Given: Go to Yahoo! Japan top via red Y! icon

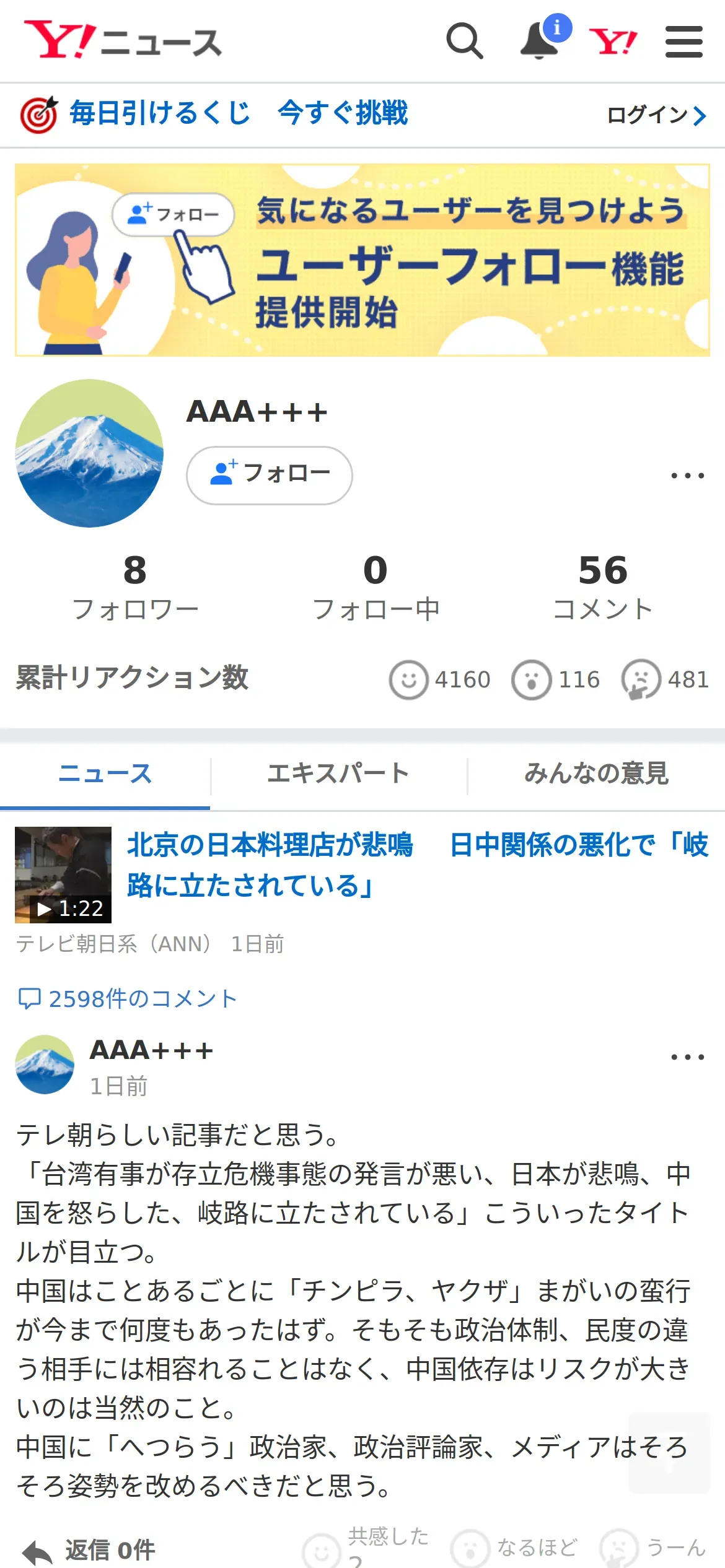Looking at the screenshot, I should (x=612, y=41).
